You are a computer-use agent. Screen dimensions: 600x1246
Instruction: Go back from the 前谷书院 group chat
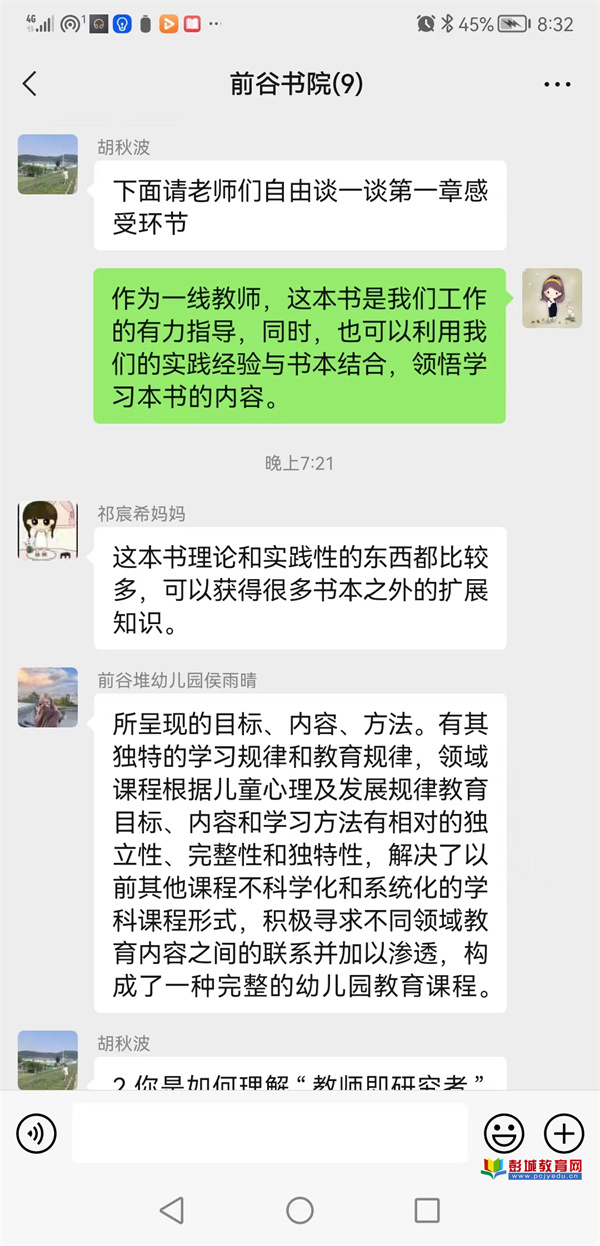(30, 84)
